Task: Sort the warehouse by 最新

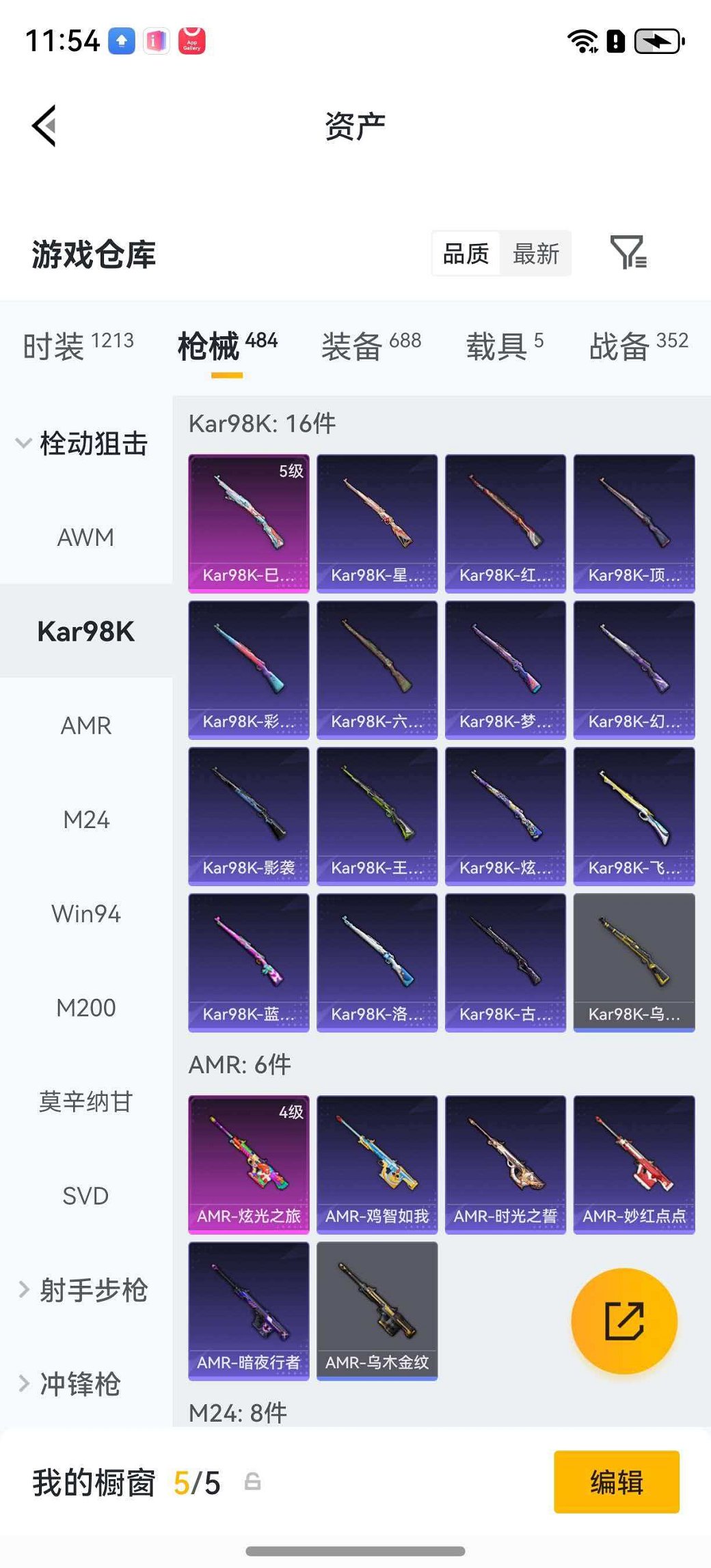Action: click(535, 254)
